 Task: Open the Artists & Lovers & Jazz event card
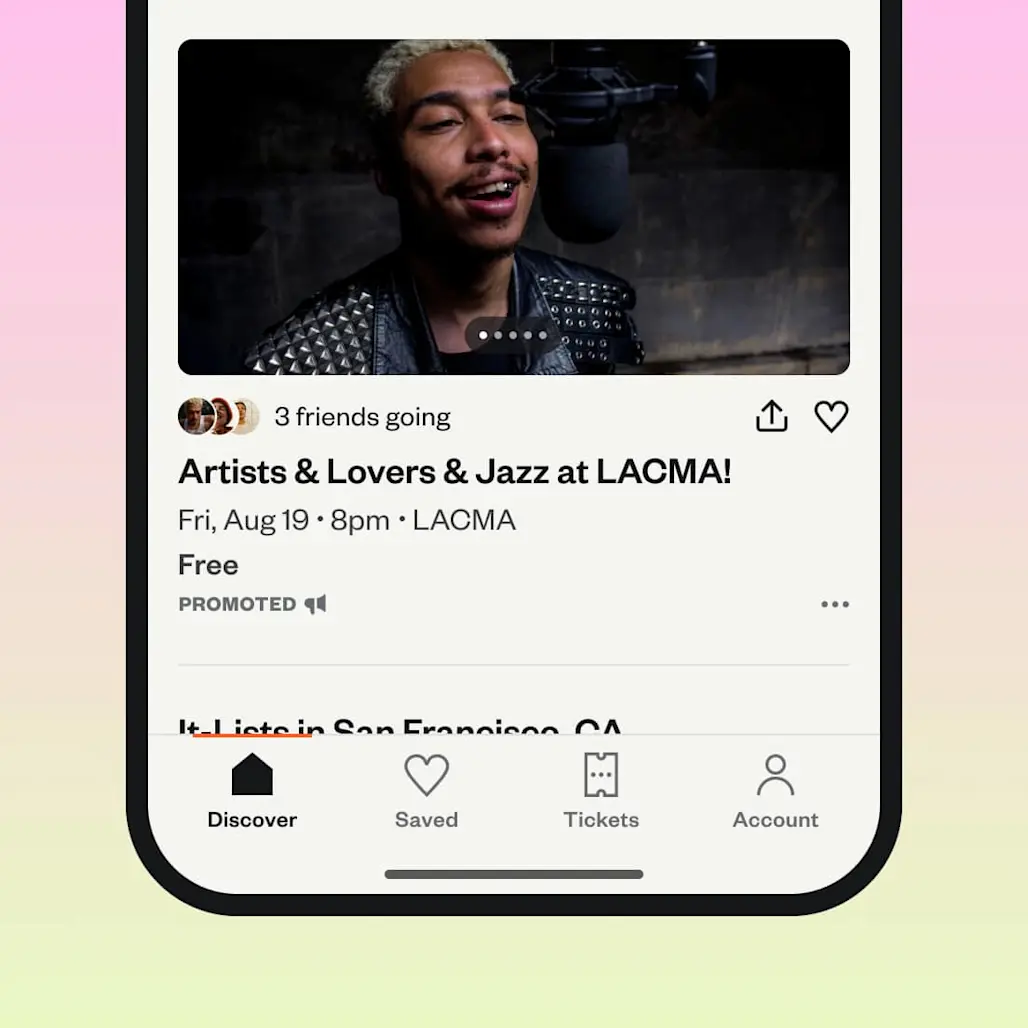pos(454,472)
